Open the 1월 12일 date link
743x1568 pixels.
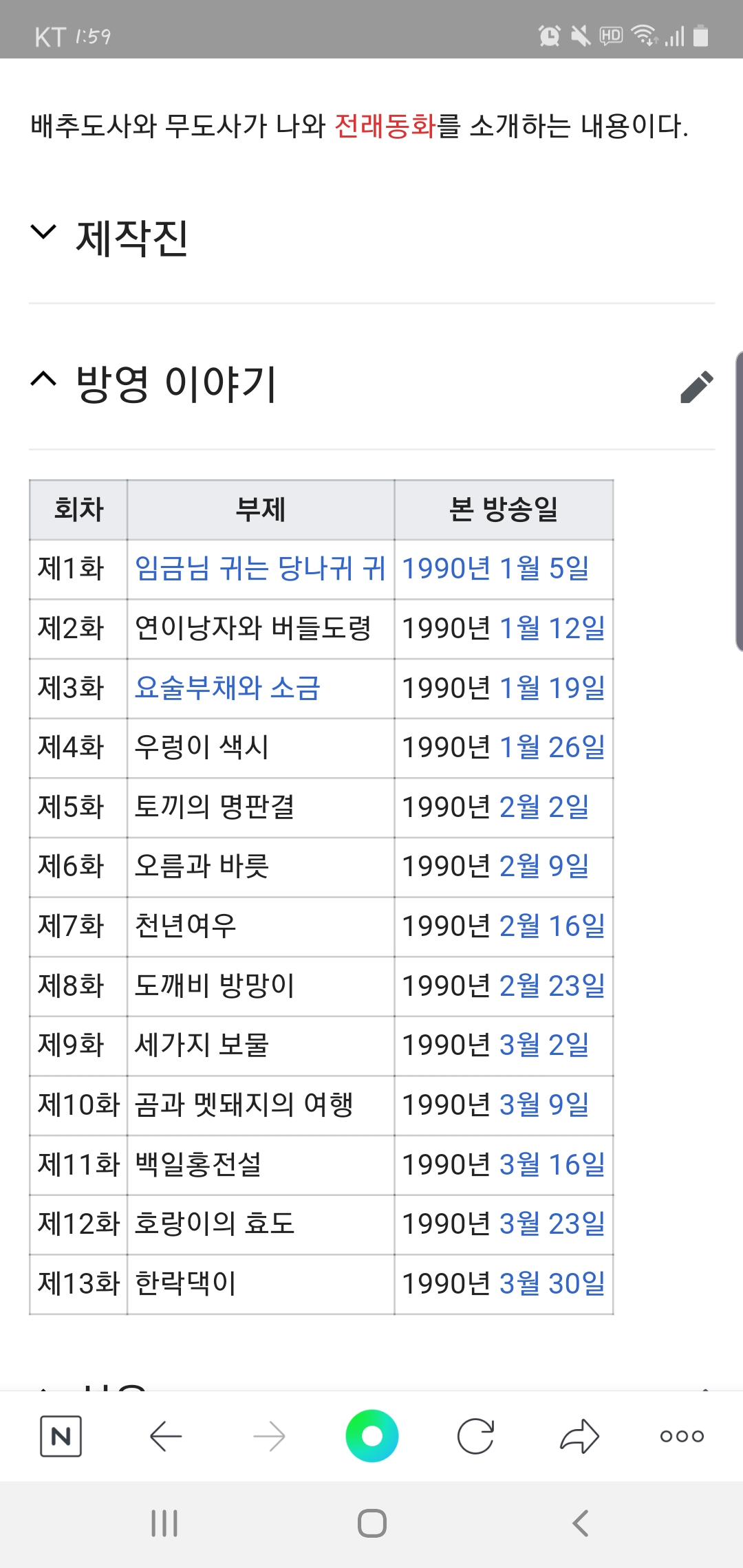552,629
